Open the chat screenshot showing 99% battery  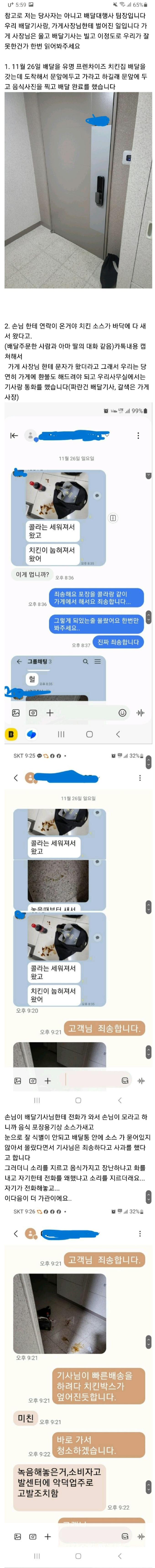[x=77, y=572]
